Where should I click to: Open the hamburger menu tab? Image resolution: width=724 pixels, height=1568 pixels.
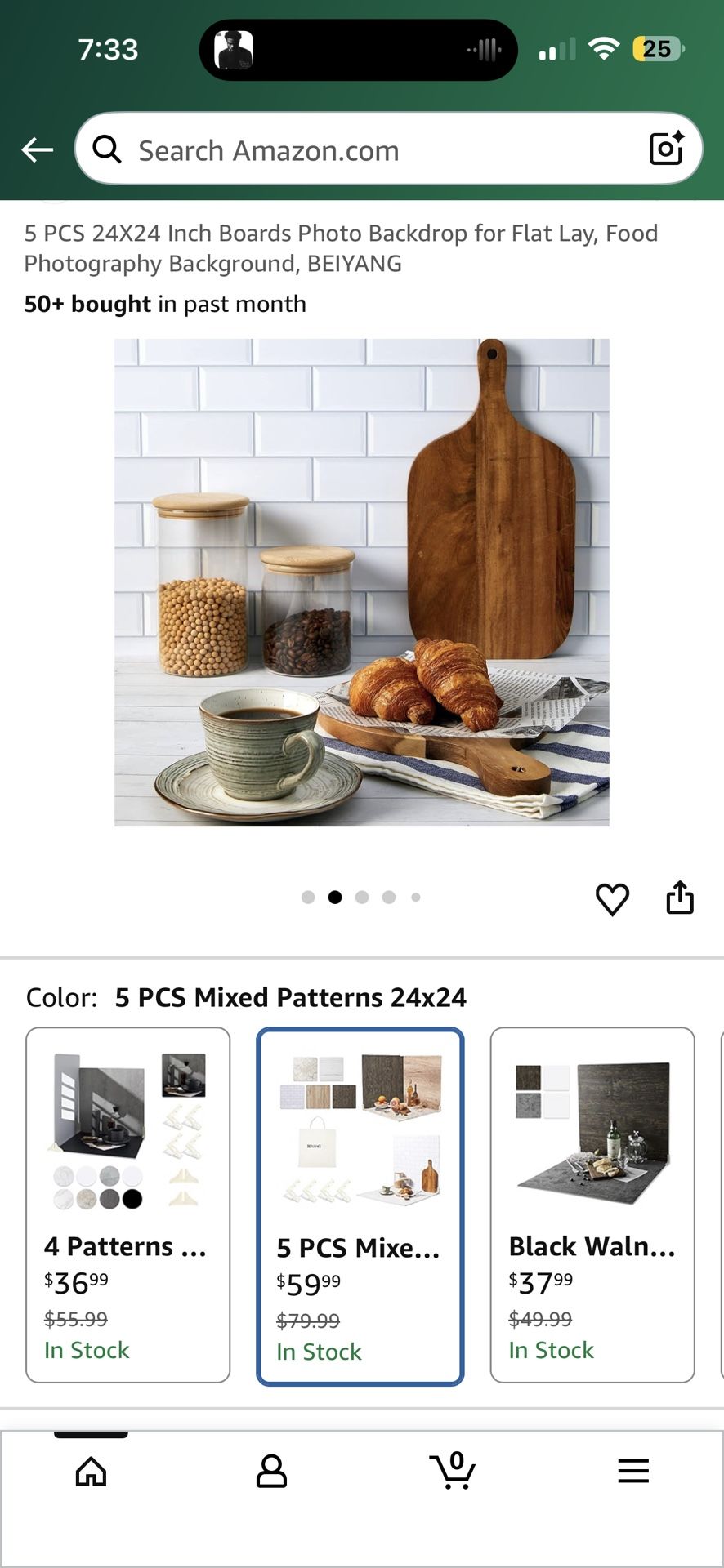tap(633, 1472)
